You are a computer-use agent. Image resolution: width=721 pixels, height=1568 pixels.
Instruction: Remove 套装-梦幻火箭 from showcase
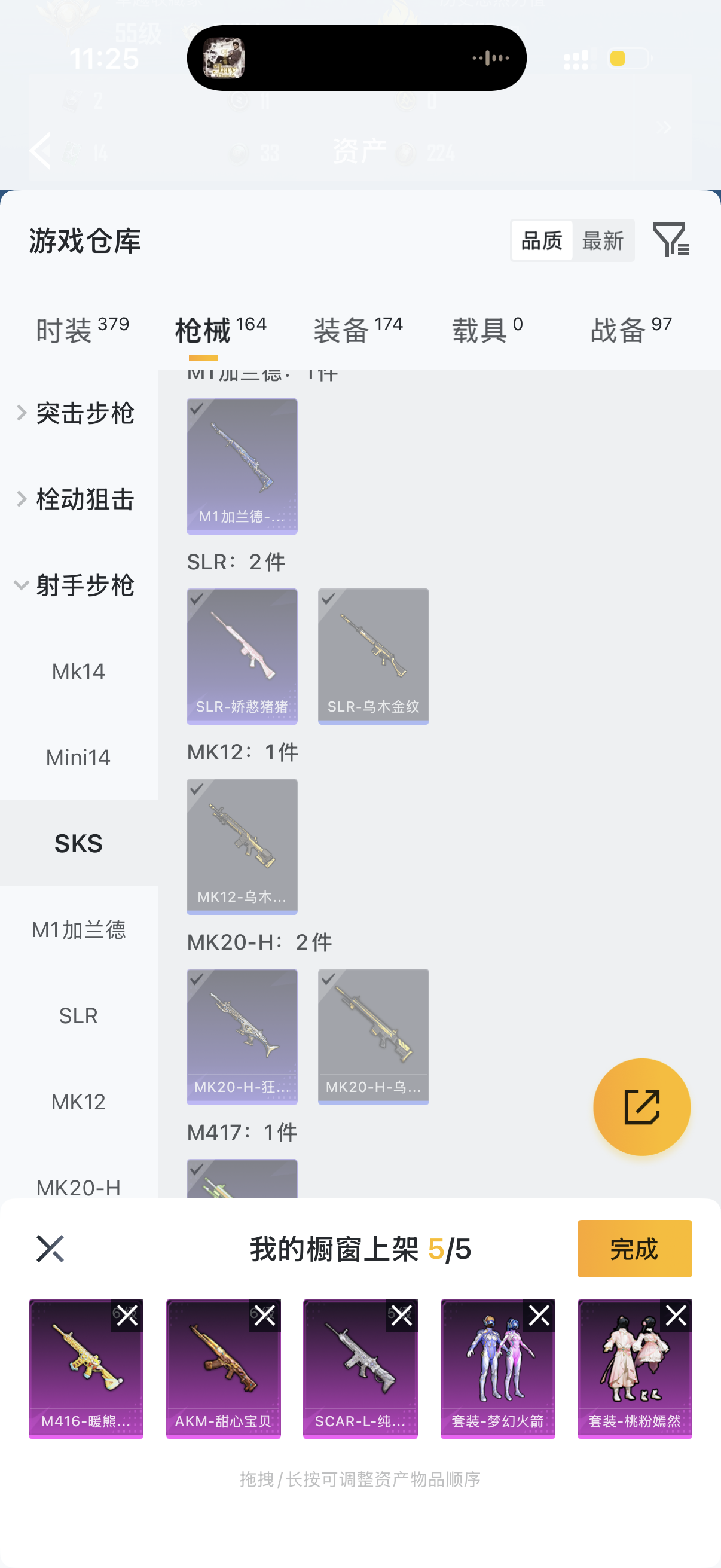click(539, 1316)
